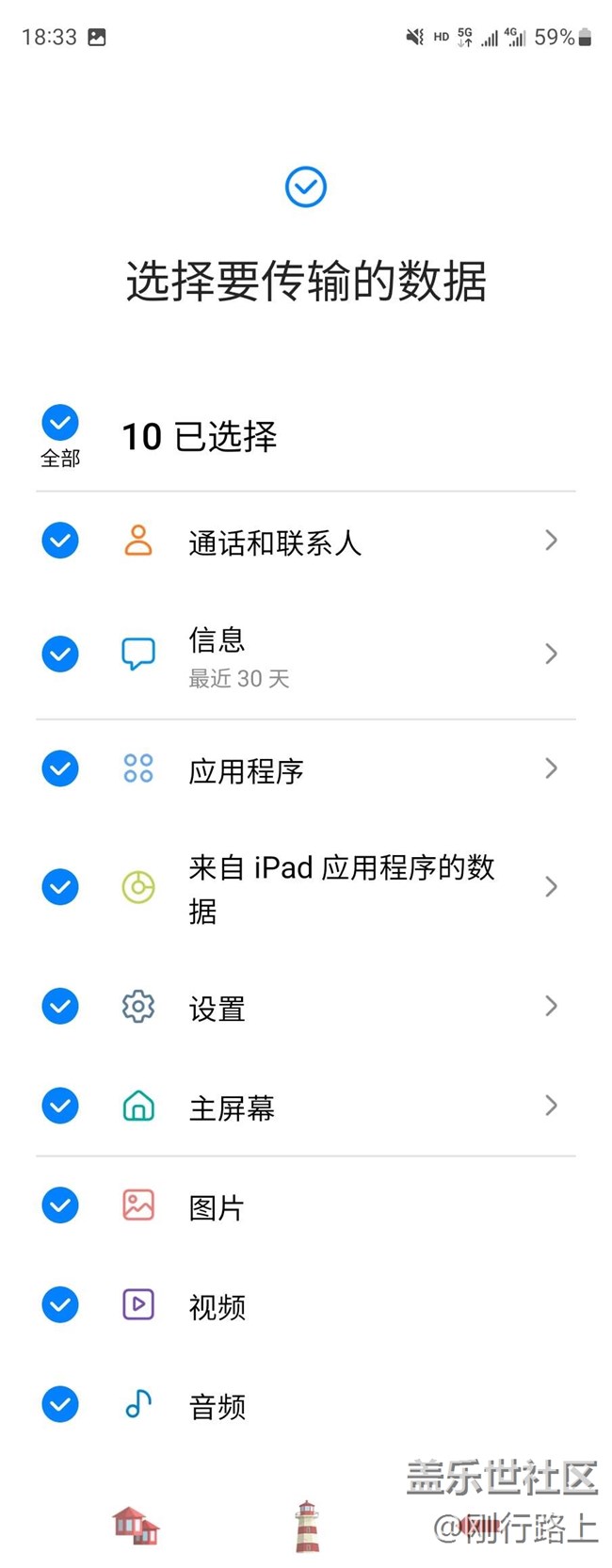Expand the 设置 item
Viewport: 612px width, 1568px height.
(x=551, y=1006)
